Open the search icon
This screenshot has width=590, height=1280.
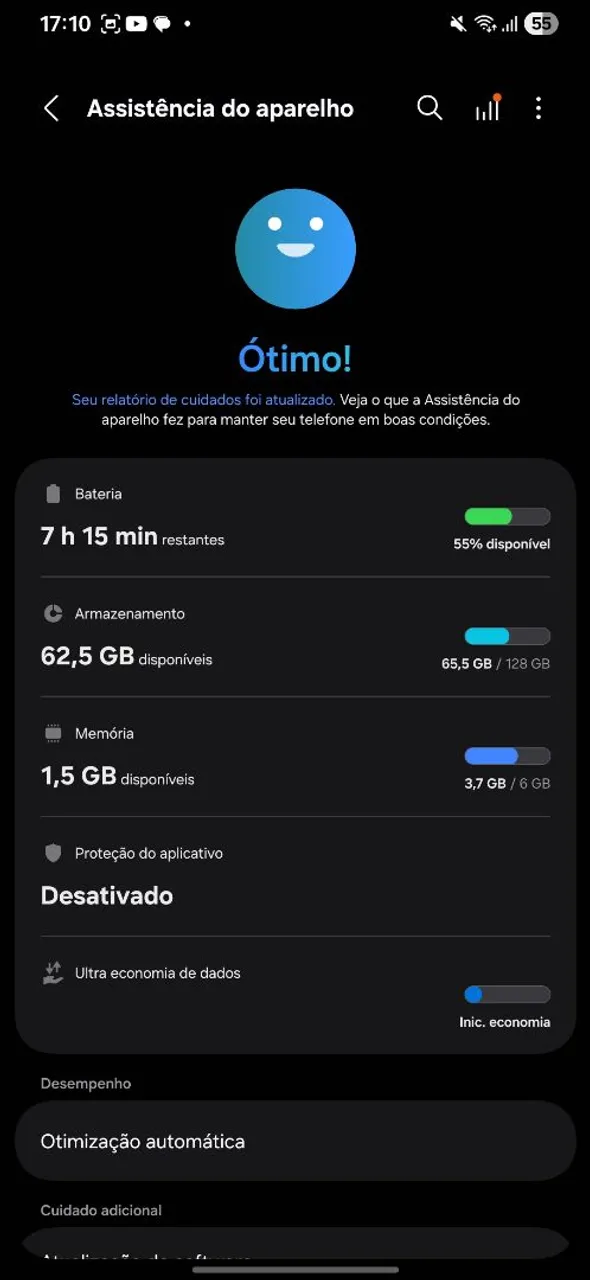[x=429, y=108]
